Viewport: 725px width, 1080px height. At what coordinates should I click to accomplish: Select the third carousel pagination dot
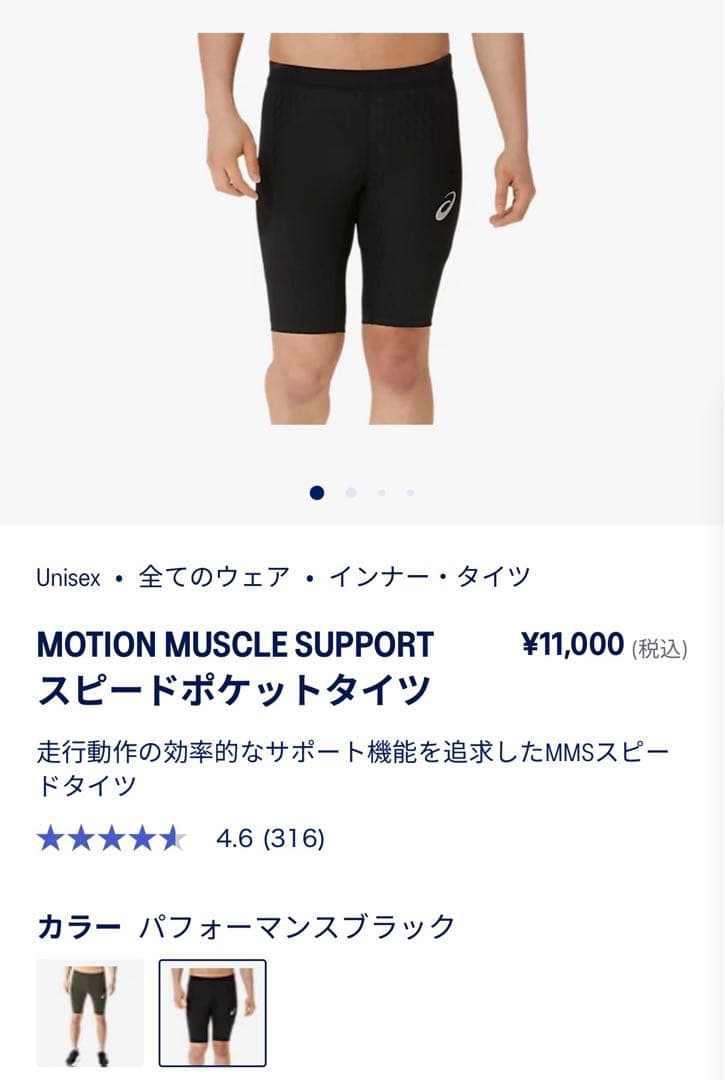(x=380, y=492)
